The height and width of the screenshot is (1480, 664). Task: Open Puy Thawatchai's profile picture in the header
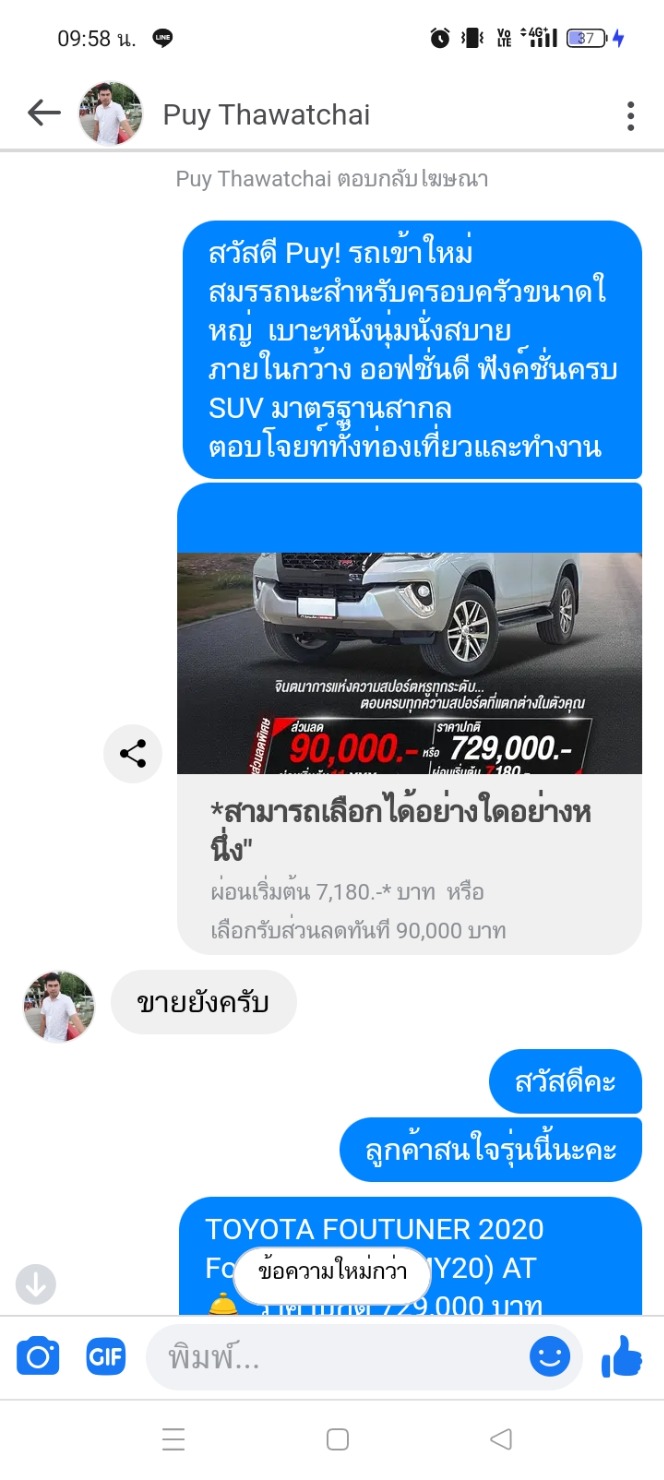(110, 114)
